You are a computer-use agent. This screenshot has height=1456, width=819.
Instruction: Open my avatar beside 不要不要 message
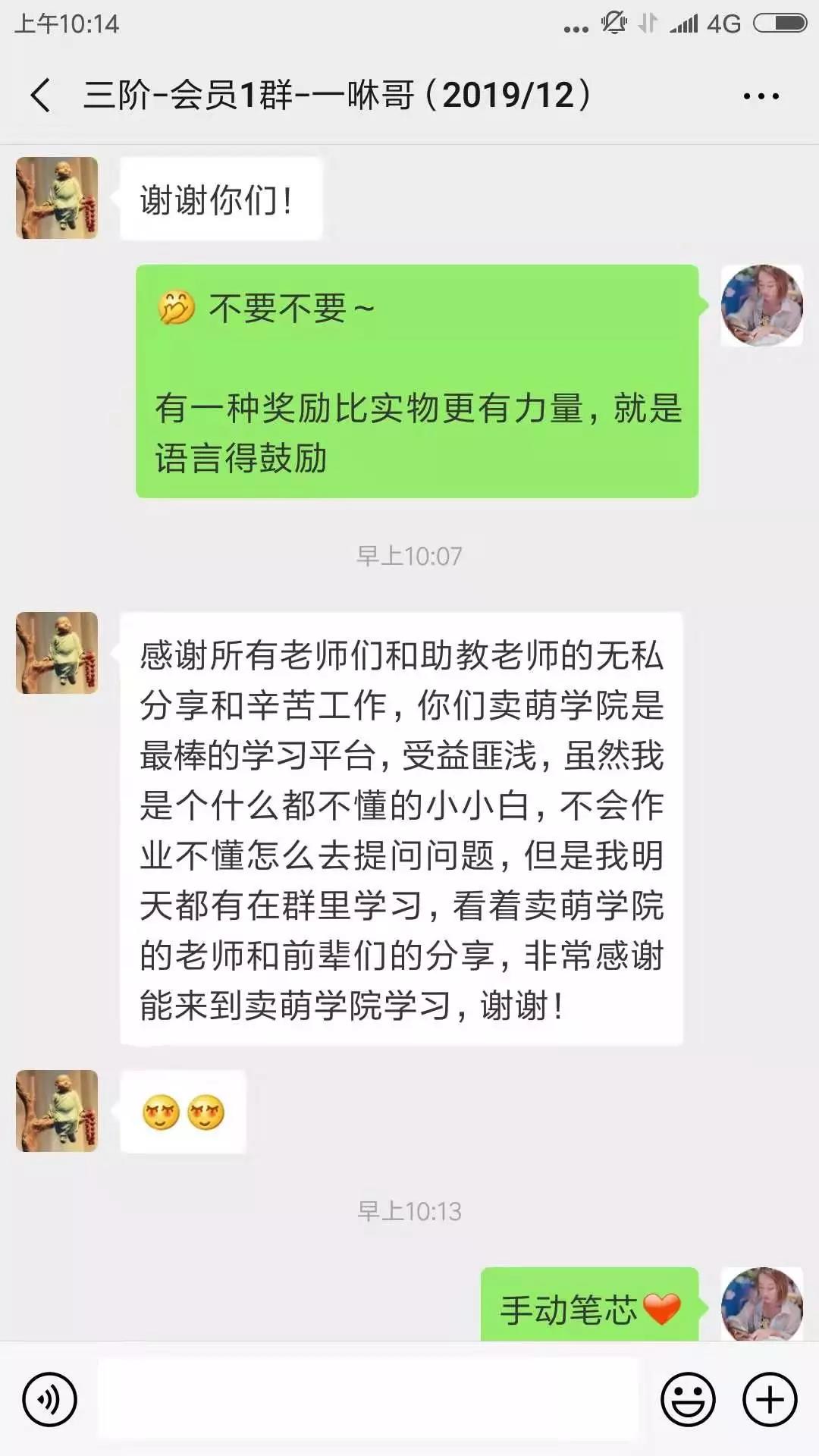(x=761, y=306)
